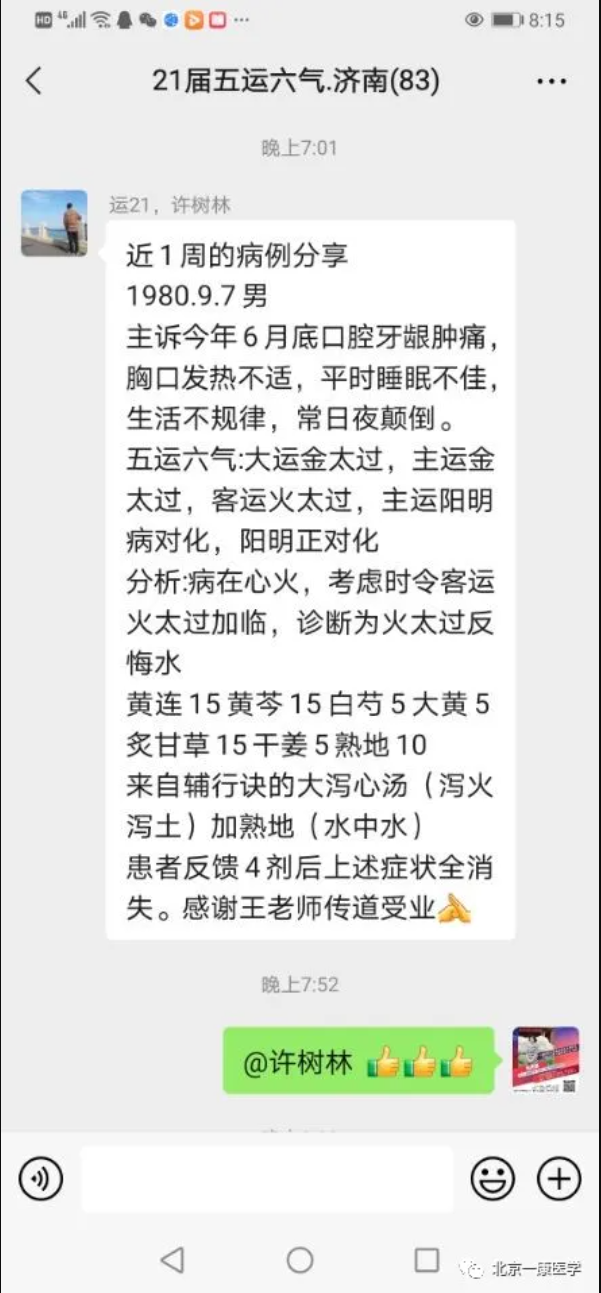
Task: Open 许树林's profile avatar
Action: 54,223
